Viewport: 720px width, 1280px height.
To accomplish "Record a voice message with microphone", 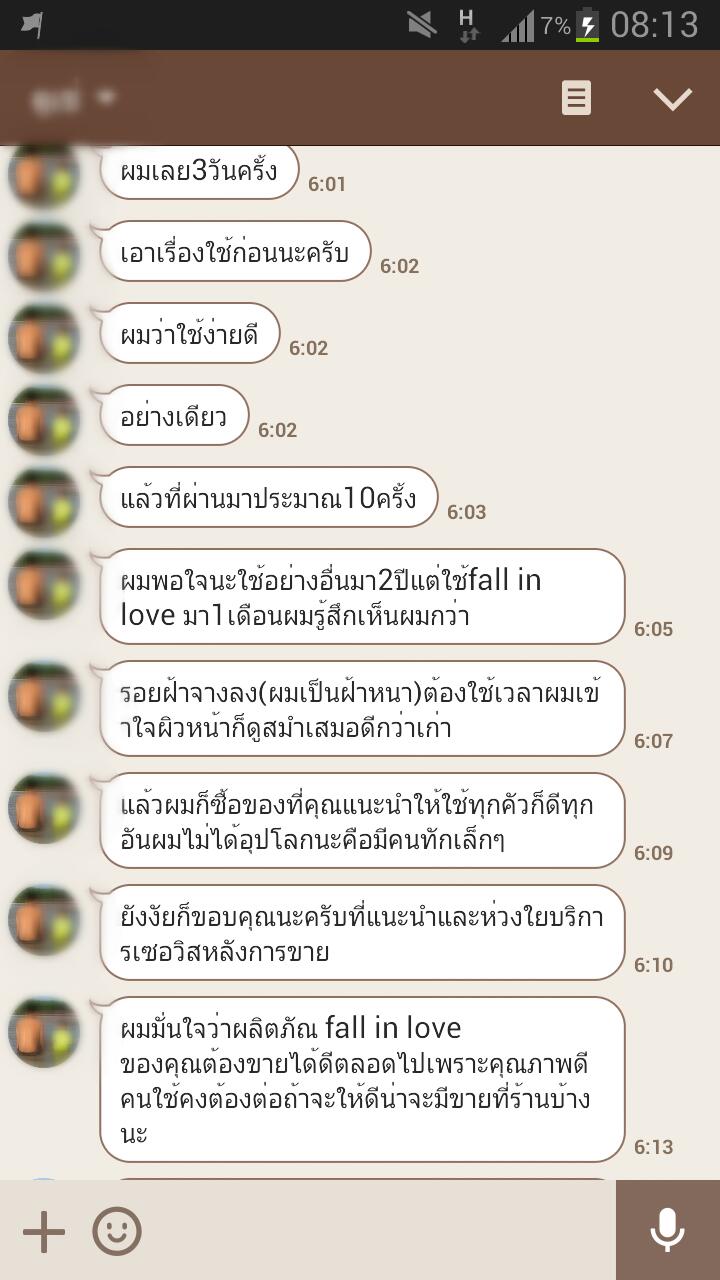I will coord(667,1230).
